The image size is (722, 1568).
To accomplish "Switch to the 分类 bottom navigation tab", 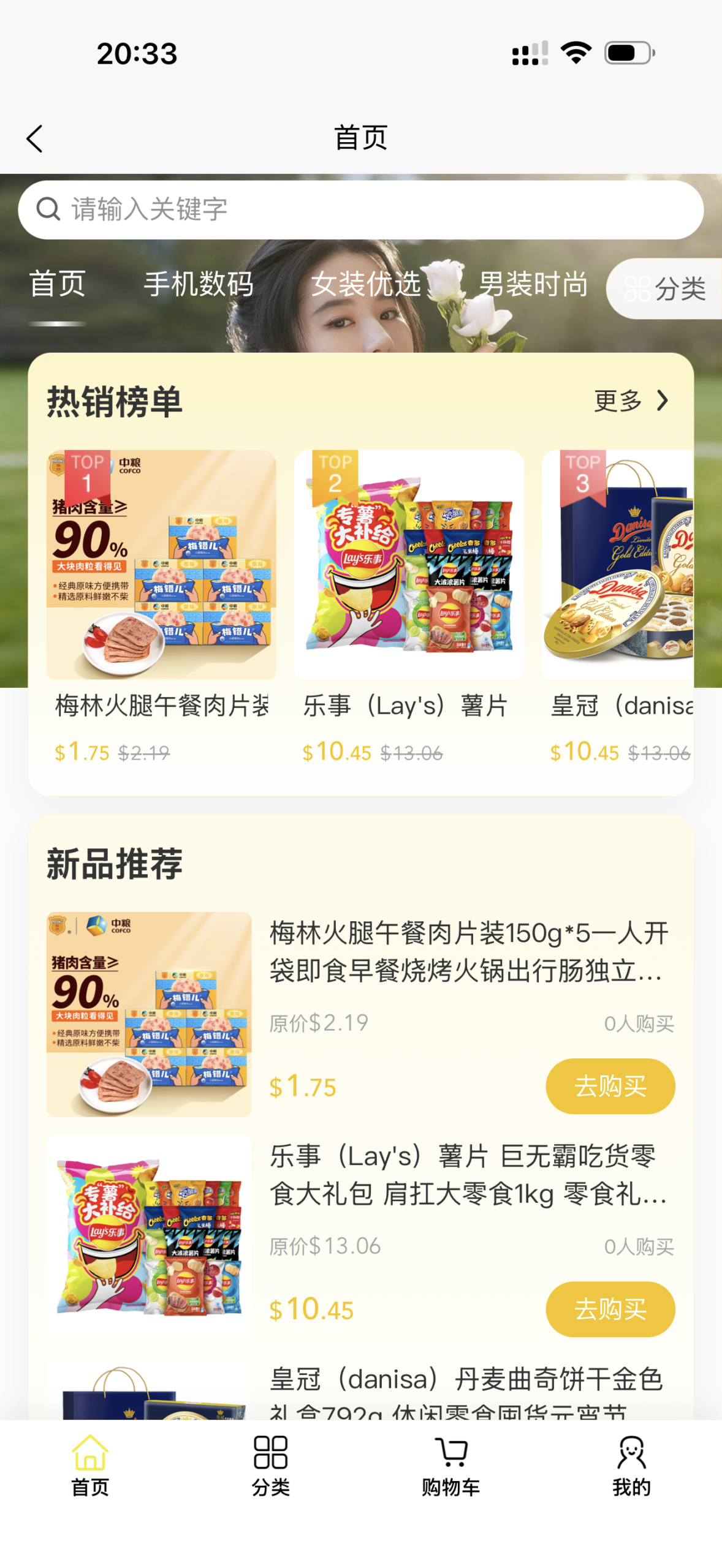I will 270,1465.
